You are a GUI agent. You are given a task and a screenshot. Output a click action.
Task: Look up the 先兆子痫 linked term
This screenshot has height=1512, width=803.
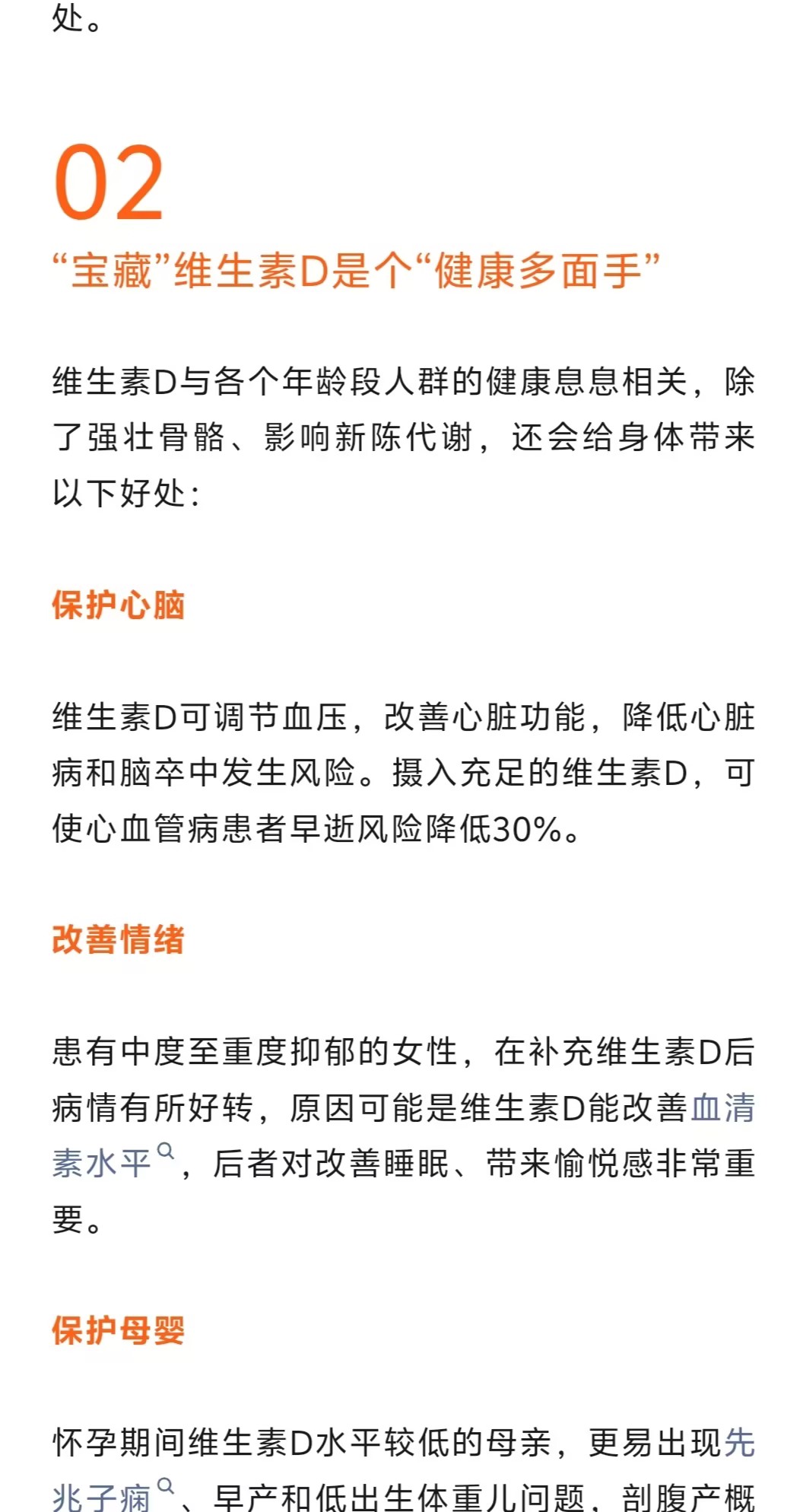click(102, 1496)
